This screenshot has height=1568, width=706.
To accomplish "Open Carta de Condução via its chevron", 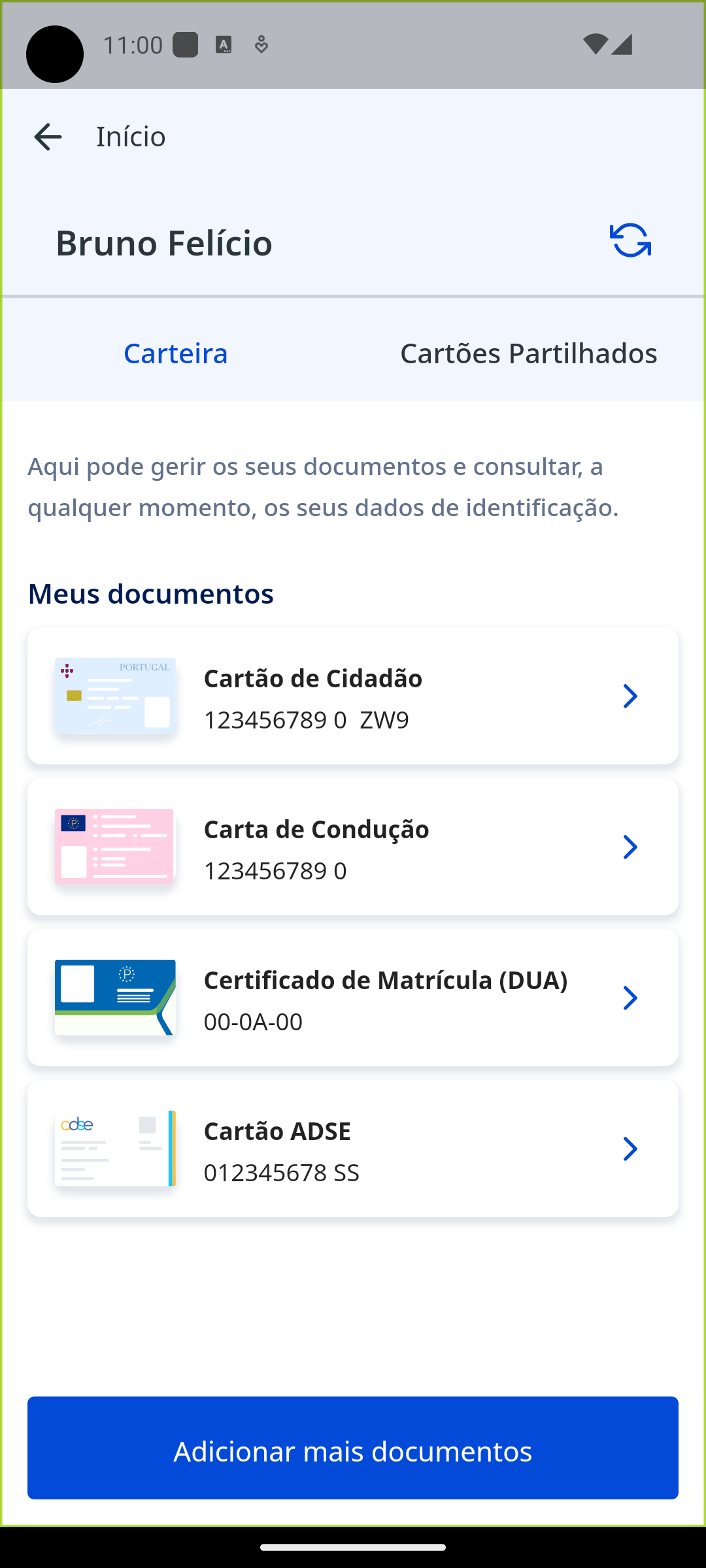I will coord(630,847).
